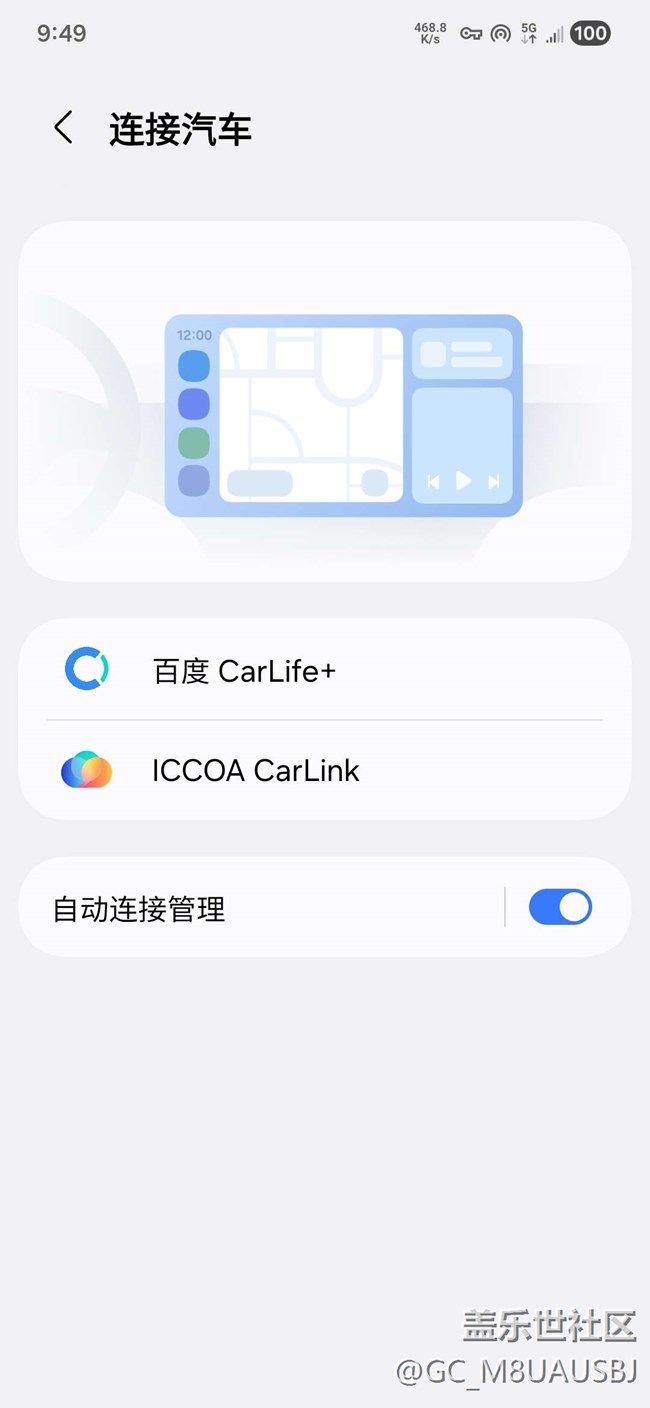Open 自动连接管理 settings row

[140, 909]
